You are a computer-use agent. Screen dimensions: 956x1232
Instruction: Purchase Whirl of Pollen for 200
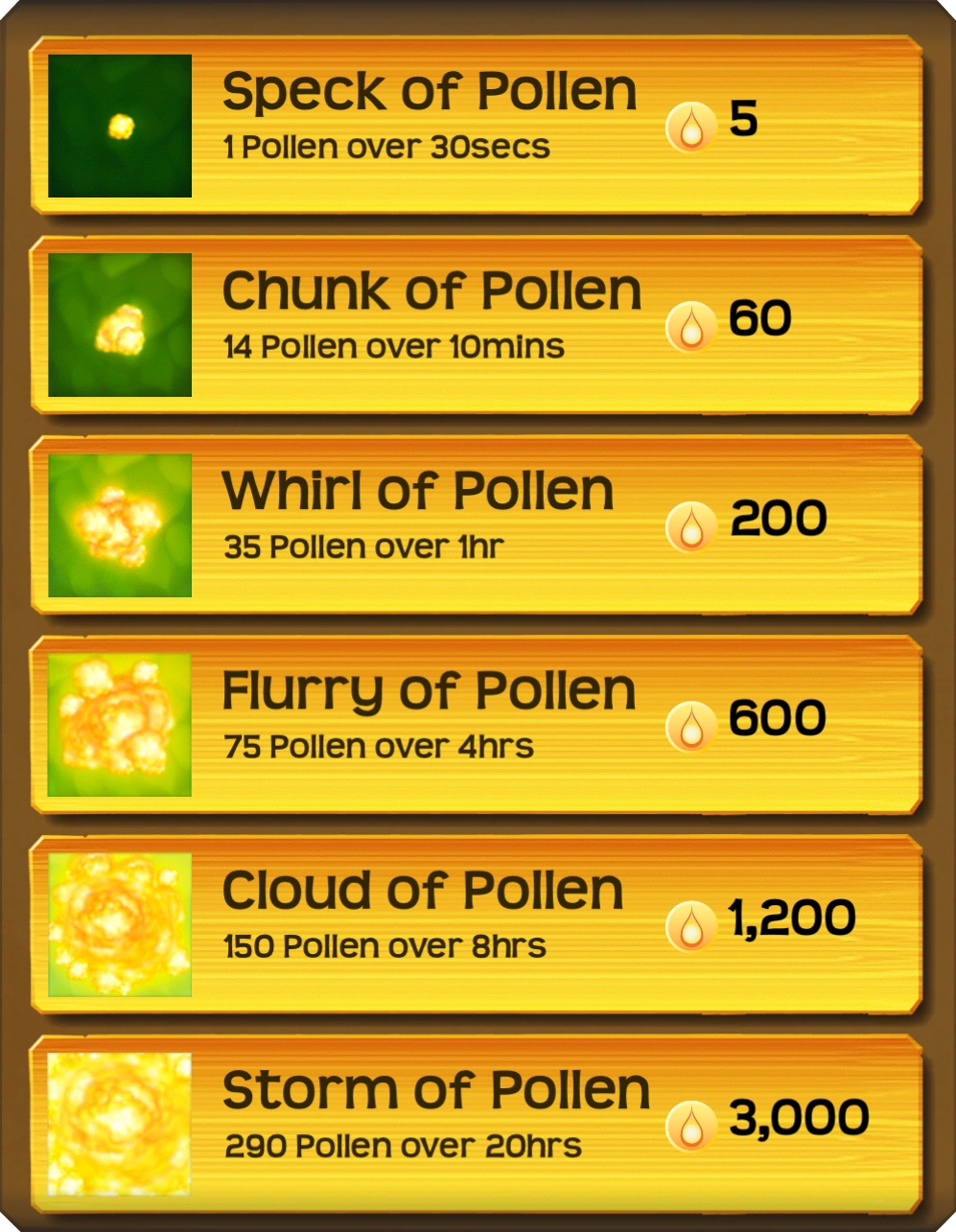[x=477, y=524]
